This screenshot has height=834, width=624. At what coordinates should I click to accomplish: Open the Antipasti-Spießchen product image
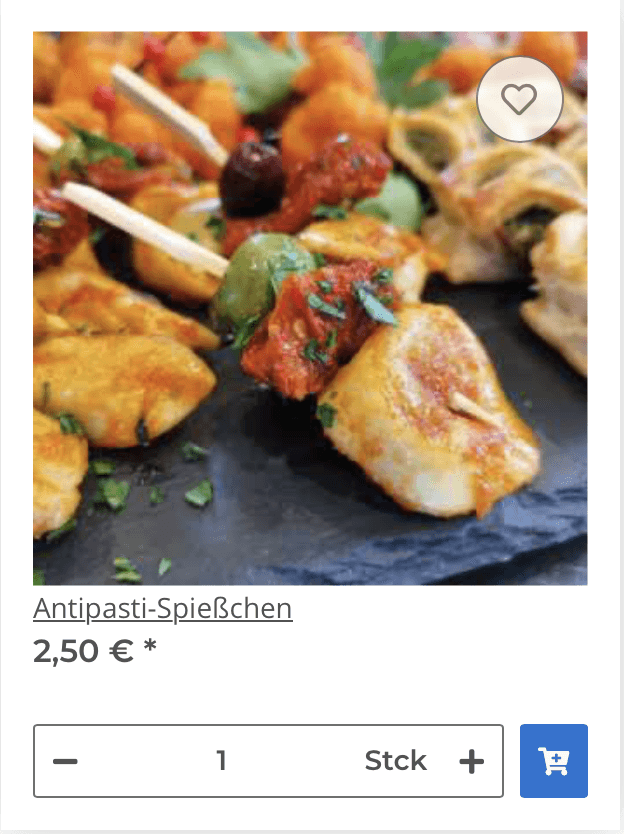tap(310, 330)
